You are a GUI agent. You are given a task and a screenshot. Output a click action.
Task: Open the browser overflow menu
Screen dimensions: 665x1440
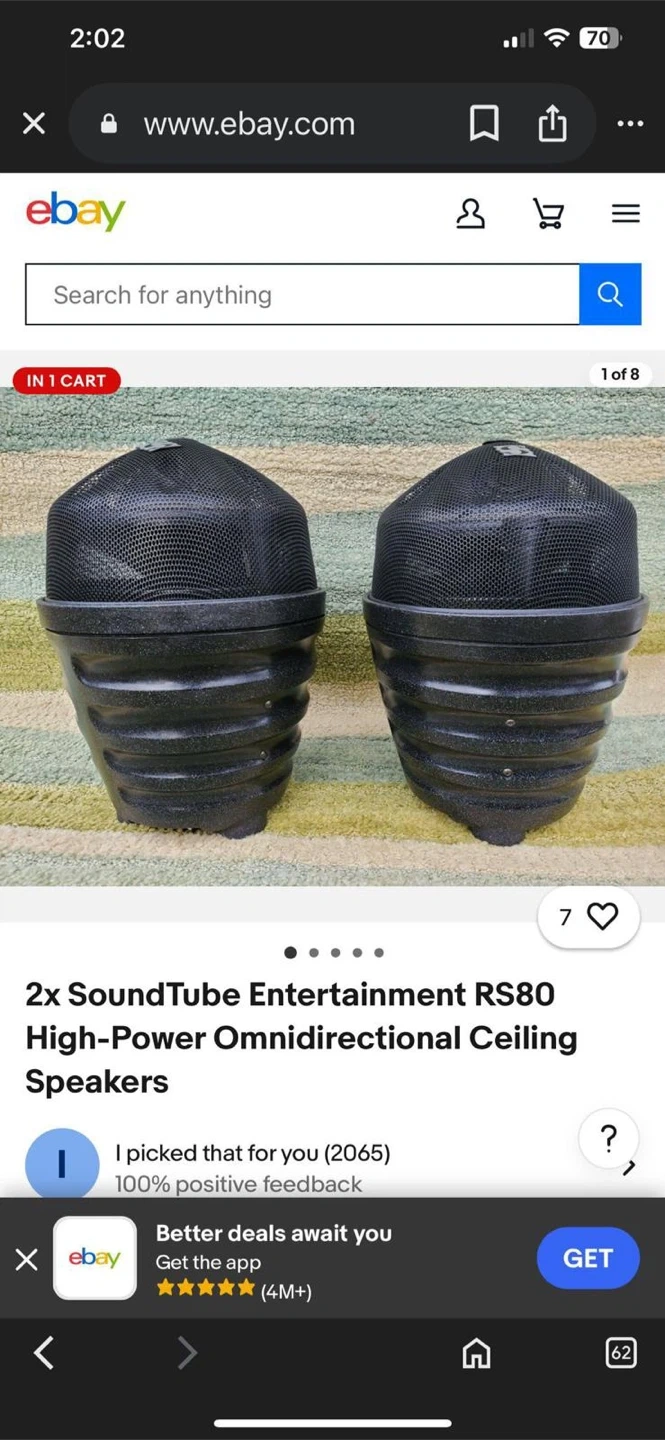(630, 123)
